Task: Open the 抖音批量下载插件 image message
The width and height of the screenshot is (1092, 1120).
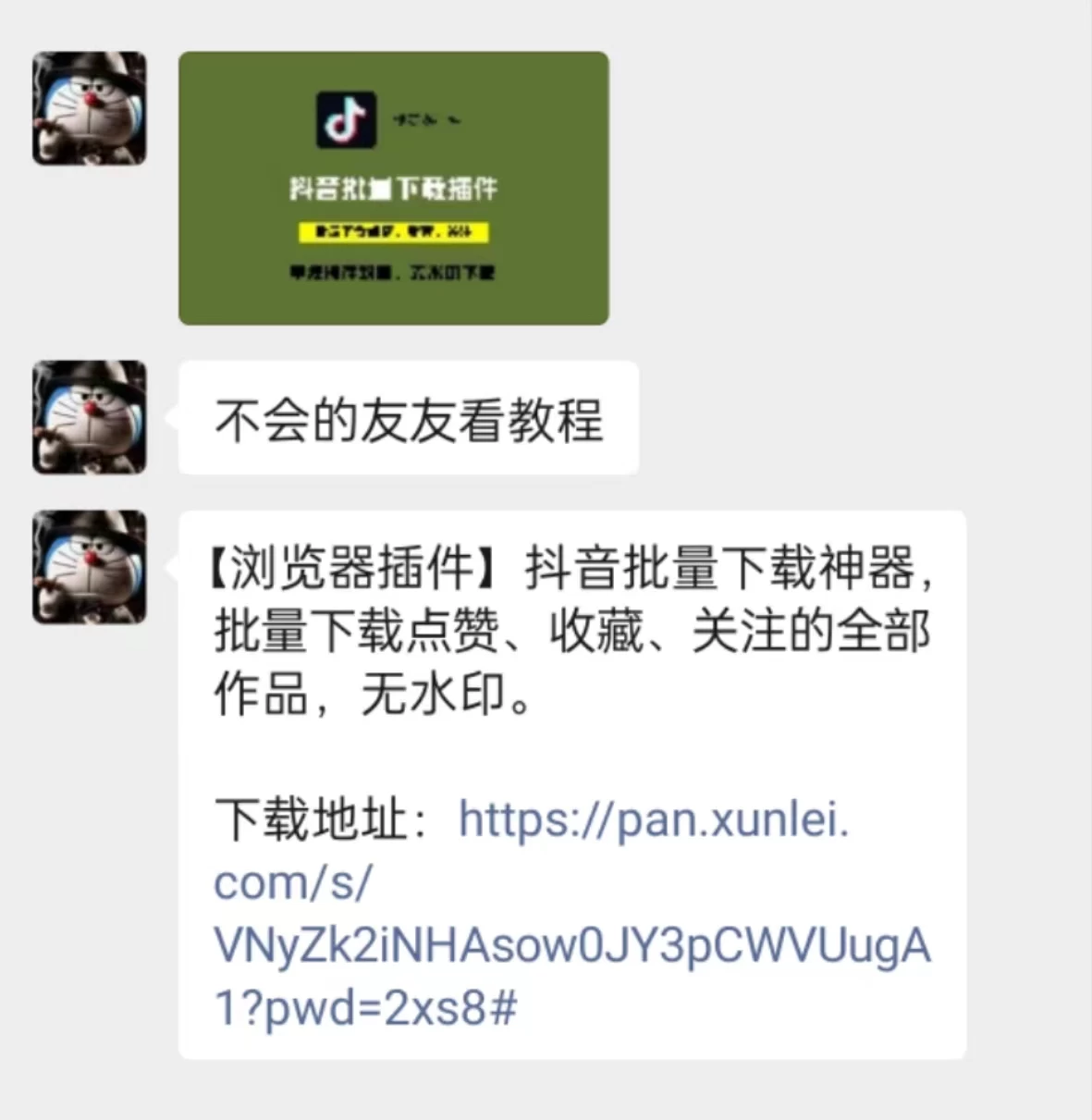Action: [x=393, y=188]
